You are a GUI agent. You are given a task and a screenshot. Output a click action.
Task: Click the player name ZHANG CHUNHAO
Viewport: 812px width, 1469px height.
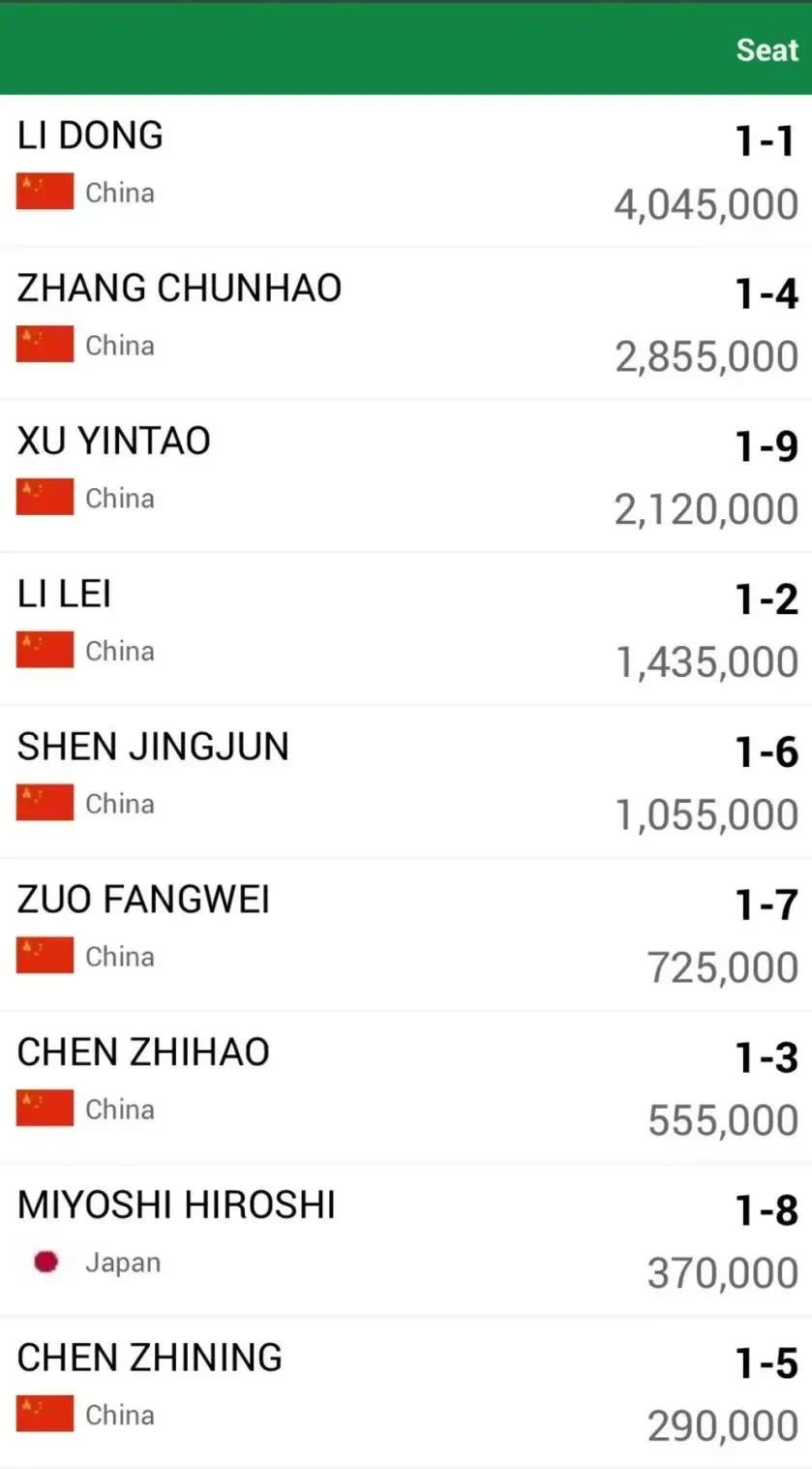(180, 287)
